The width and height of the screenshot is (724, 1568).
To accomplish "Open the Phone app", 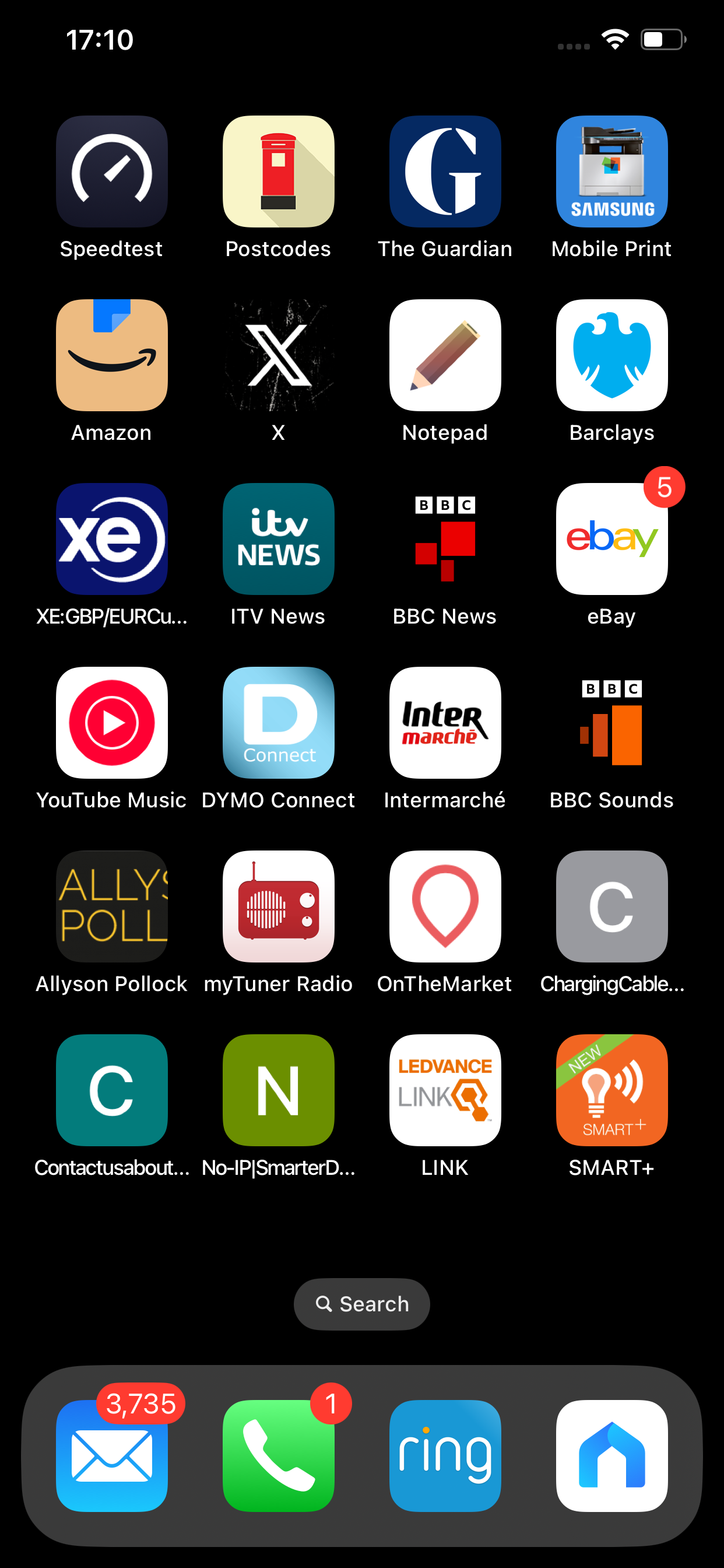I will point(278,1456).
